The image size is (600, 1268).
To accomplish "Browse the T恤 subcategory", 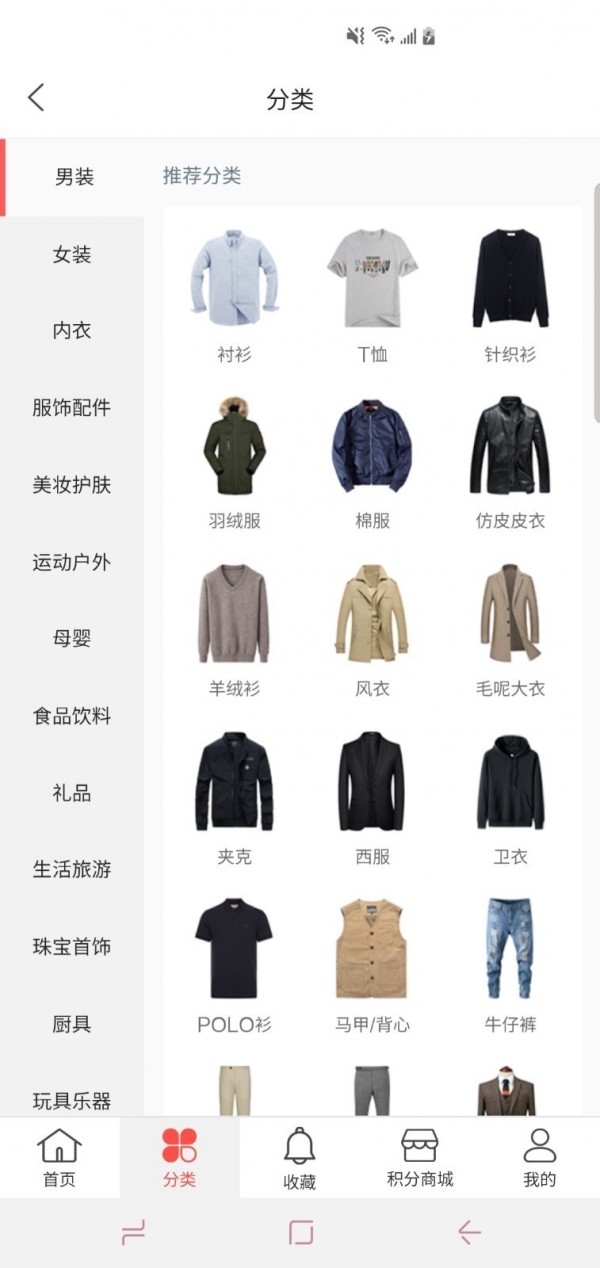I will pyautogui.click(x=372, y=290).
